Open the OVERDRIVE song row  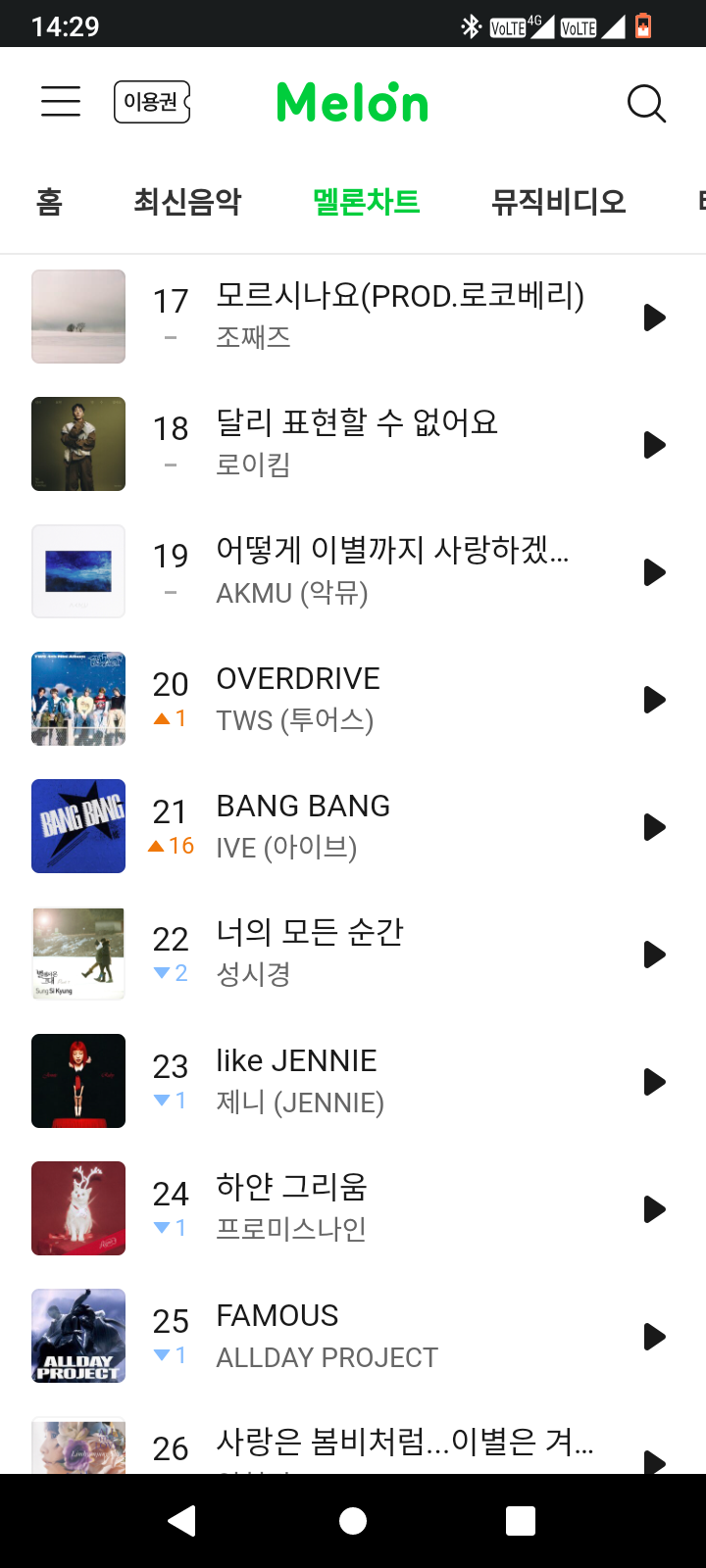pyautogui.click(x=392, y=700)
